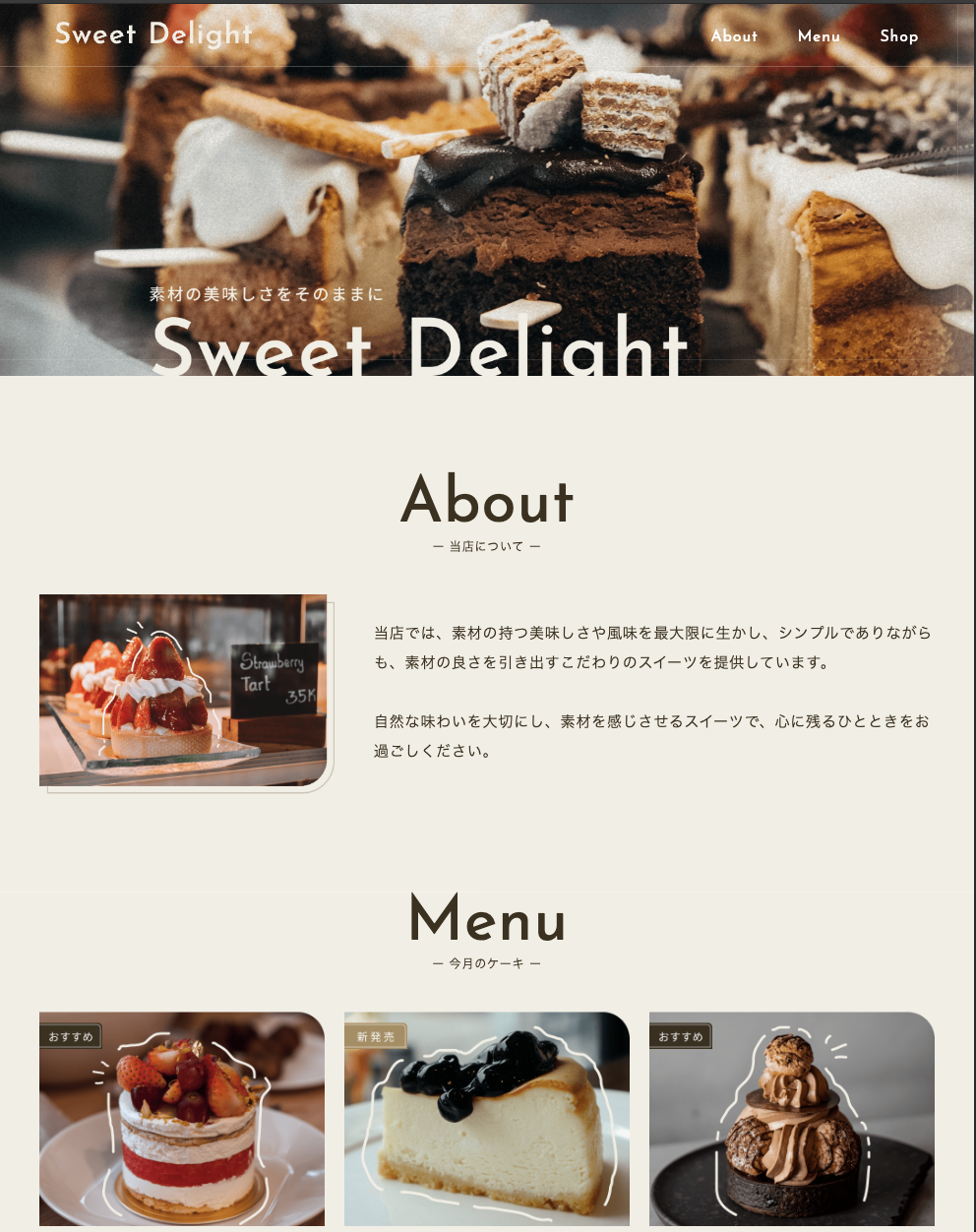Screen dimensions: 976x1232
Task: Click the おすすめ badge on the shortcake
Action: coord(68,1036)
